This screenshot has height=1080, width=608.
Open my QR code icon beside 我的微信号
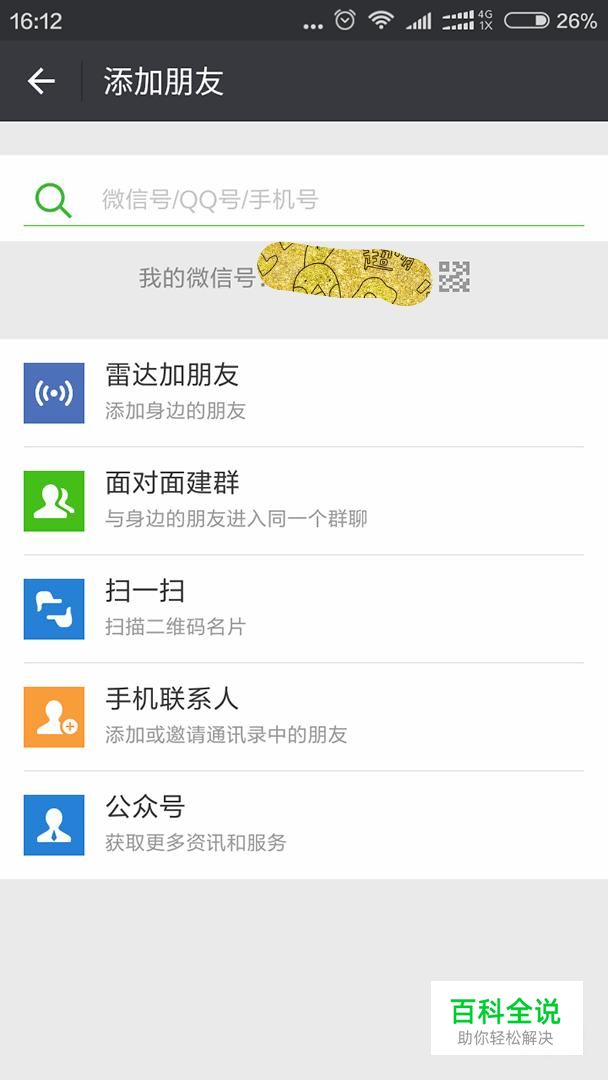(x=454, y=277)
